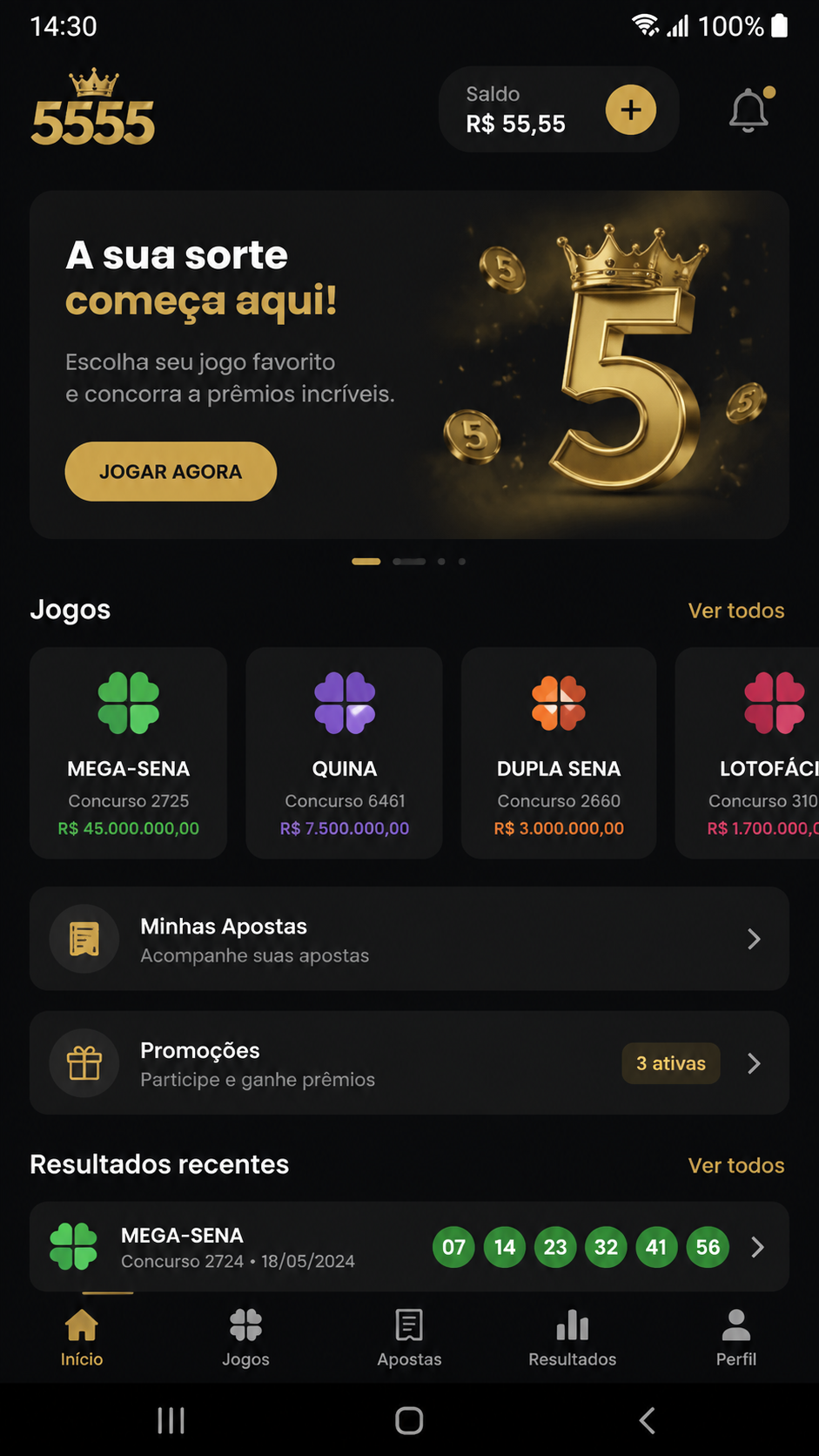Open the Promoções row
The image size is (819, 1456).
[409, 1063]
